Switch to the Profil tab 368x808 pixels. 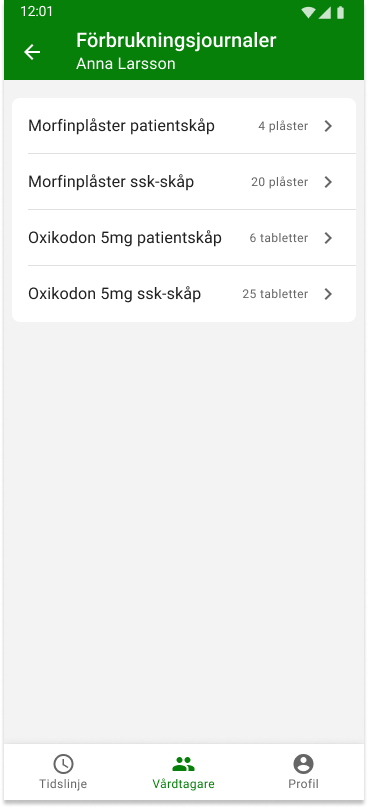[303, 772]
